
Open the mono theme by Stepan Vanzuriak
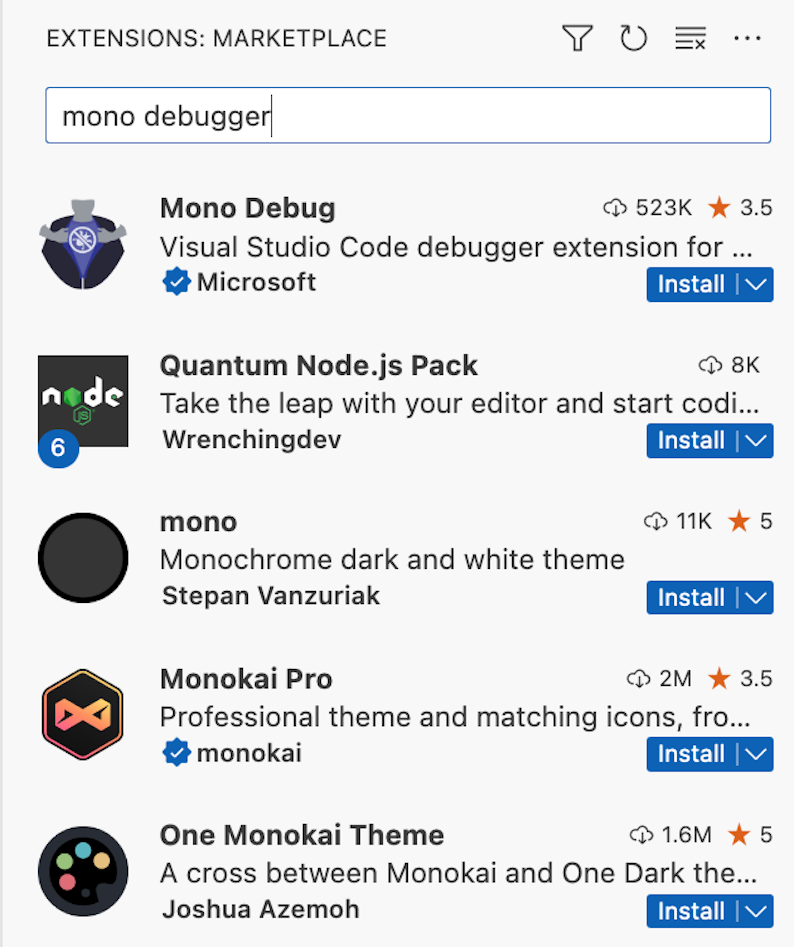click(x=198, y=522)
